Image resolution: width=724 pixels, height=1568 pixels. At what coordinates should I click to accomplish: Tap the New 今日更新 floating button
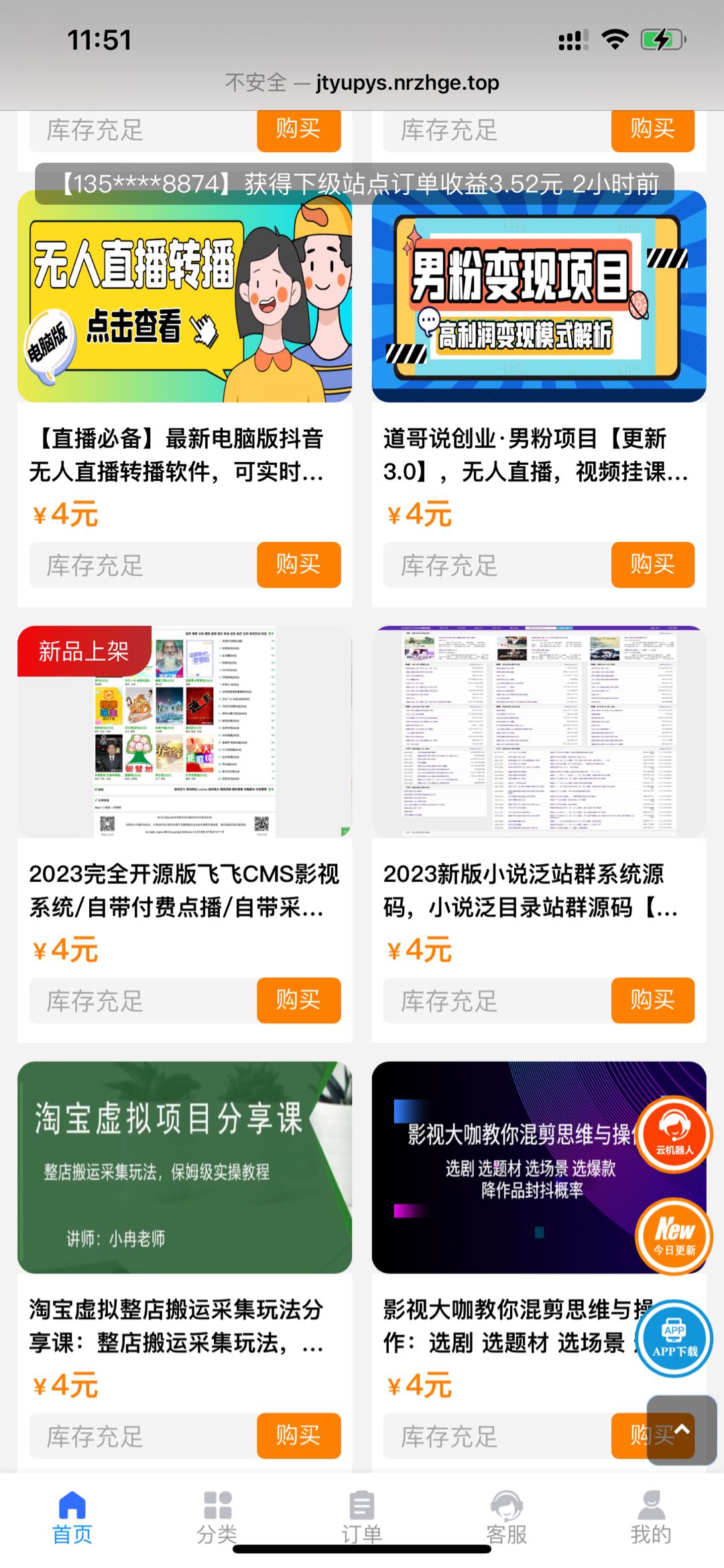[x=674, y=1235]
